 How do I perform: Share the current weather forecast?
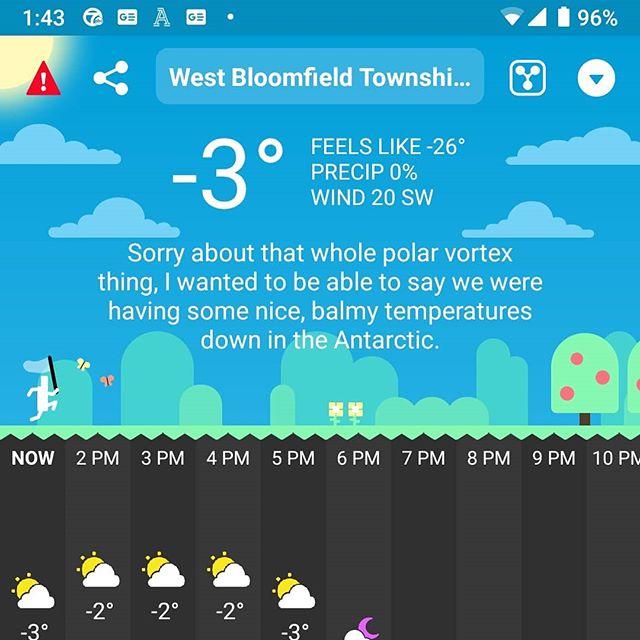[x=111, y=78]
